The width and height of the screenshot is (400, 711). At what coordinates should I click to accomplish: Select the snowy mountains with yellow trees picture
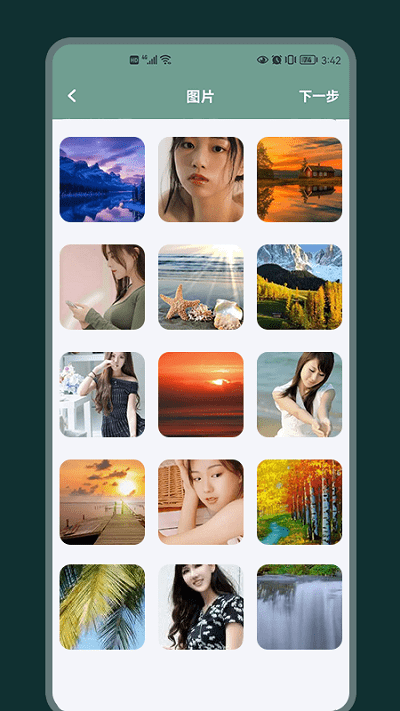[x=299, y=287]
